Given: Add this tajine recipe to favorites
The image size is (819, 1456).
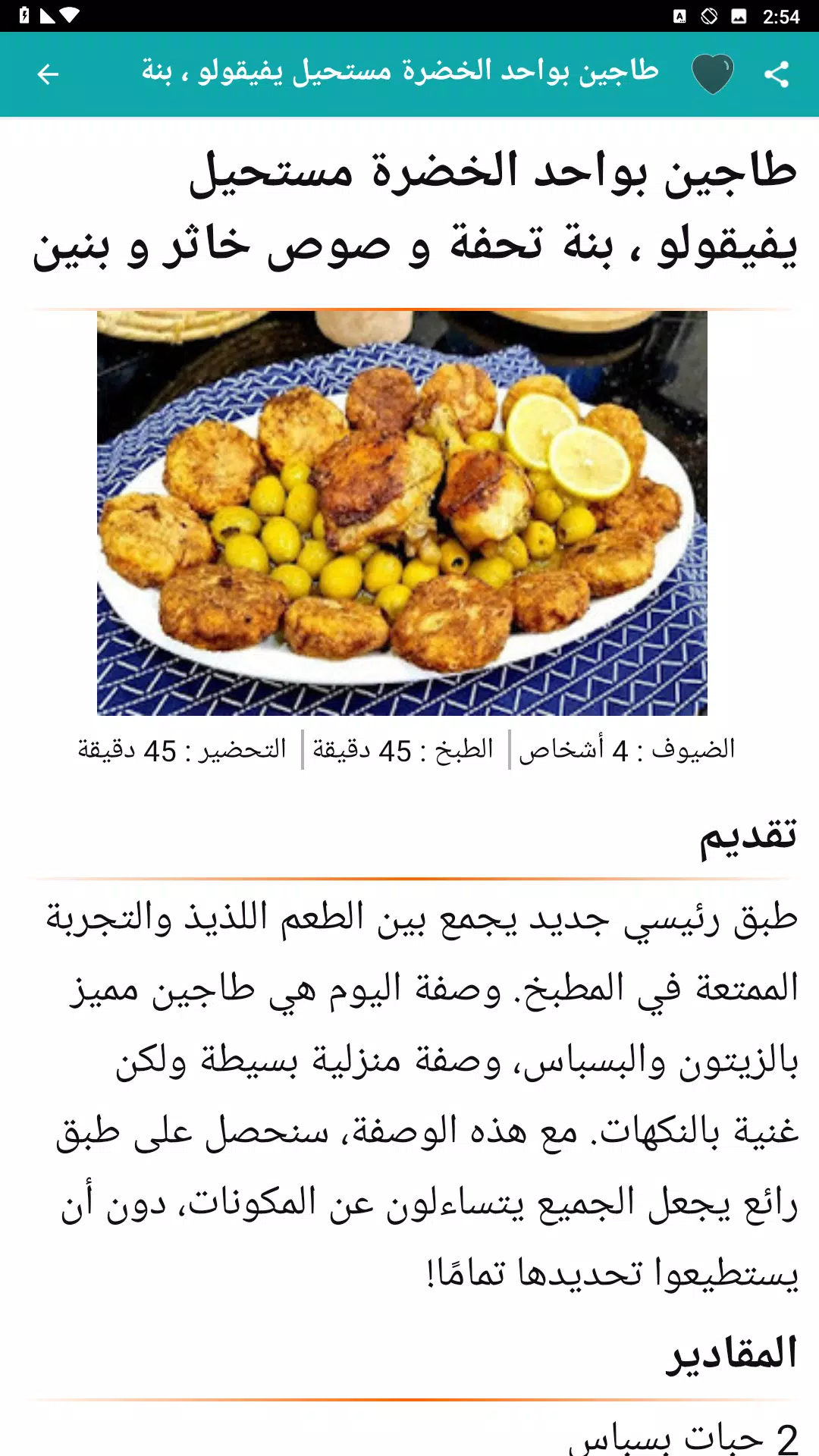Looking at the screenshot, I should click(713, 74).
